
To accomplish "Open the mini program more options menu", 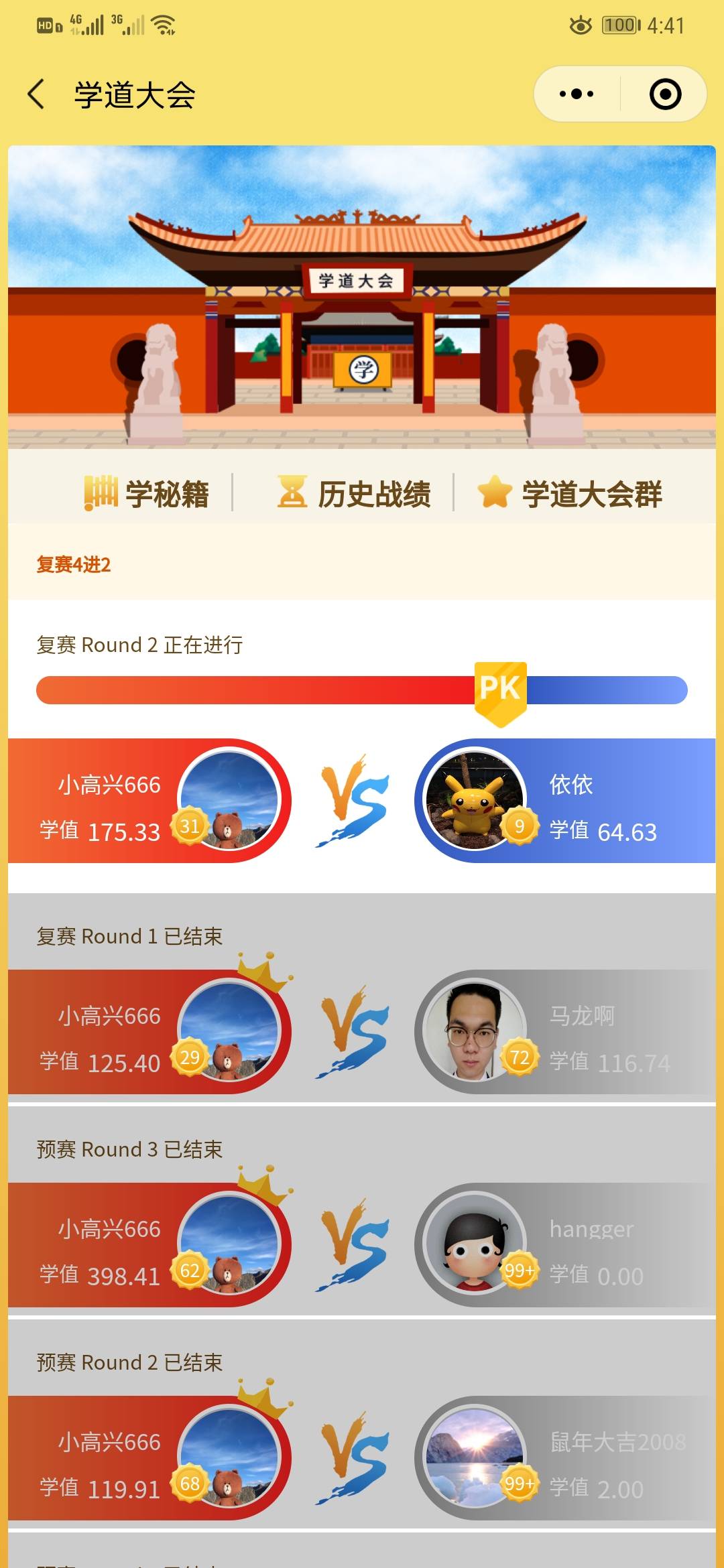I will pyautogui.click(x=577, y=94).
